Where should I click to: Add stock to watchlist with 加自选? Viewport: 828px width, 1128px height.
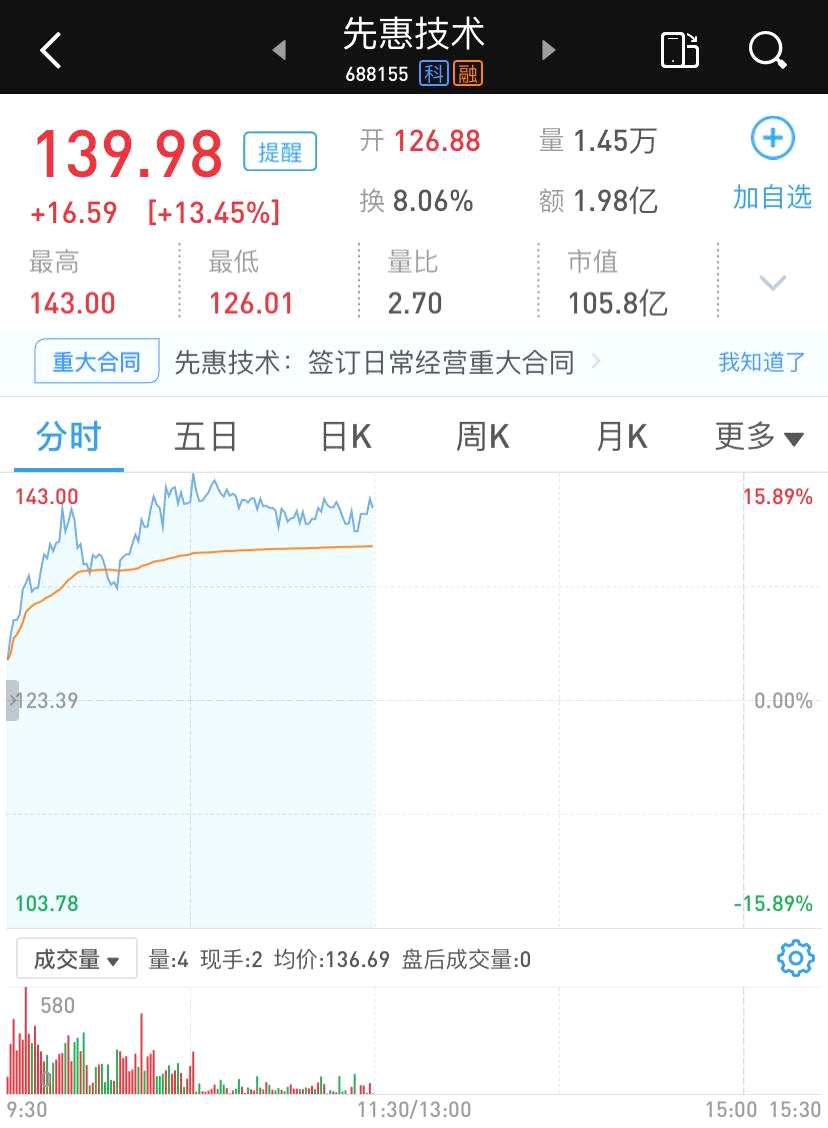pyautogui.click(x=772, y=164)
